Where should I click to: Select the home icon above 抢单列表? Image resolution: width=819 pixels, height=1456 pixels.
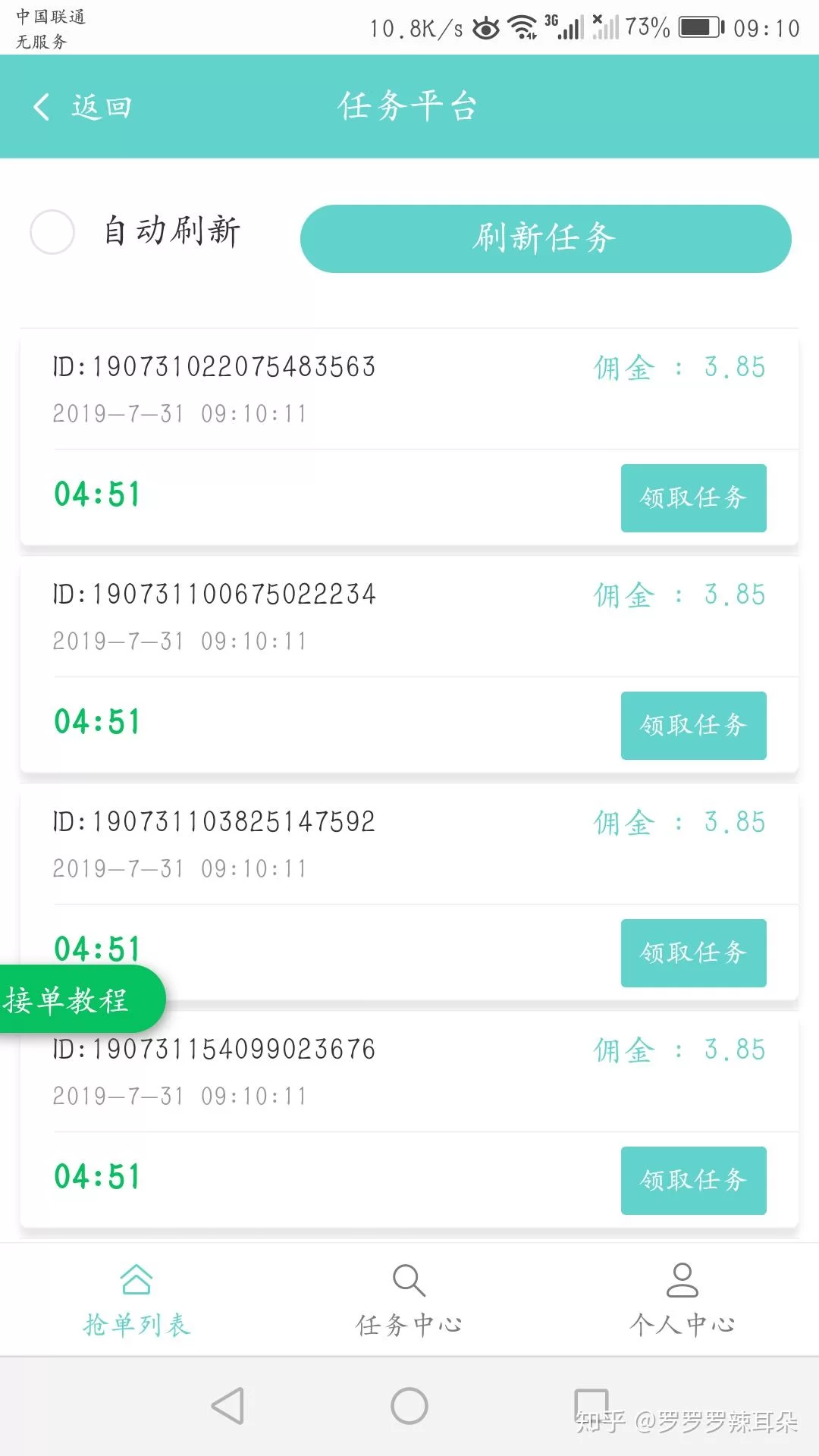[138, 1279]
